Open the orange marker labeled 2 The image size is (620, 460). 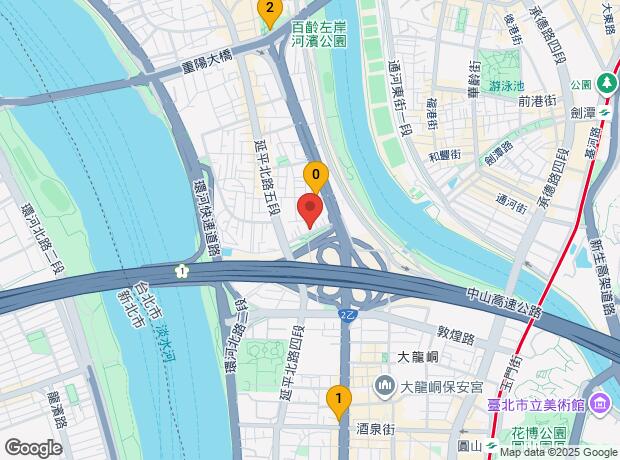[x=268, y=11]
